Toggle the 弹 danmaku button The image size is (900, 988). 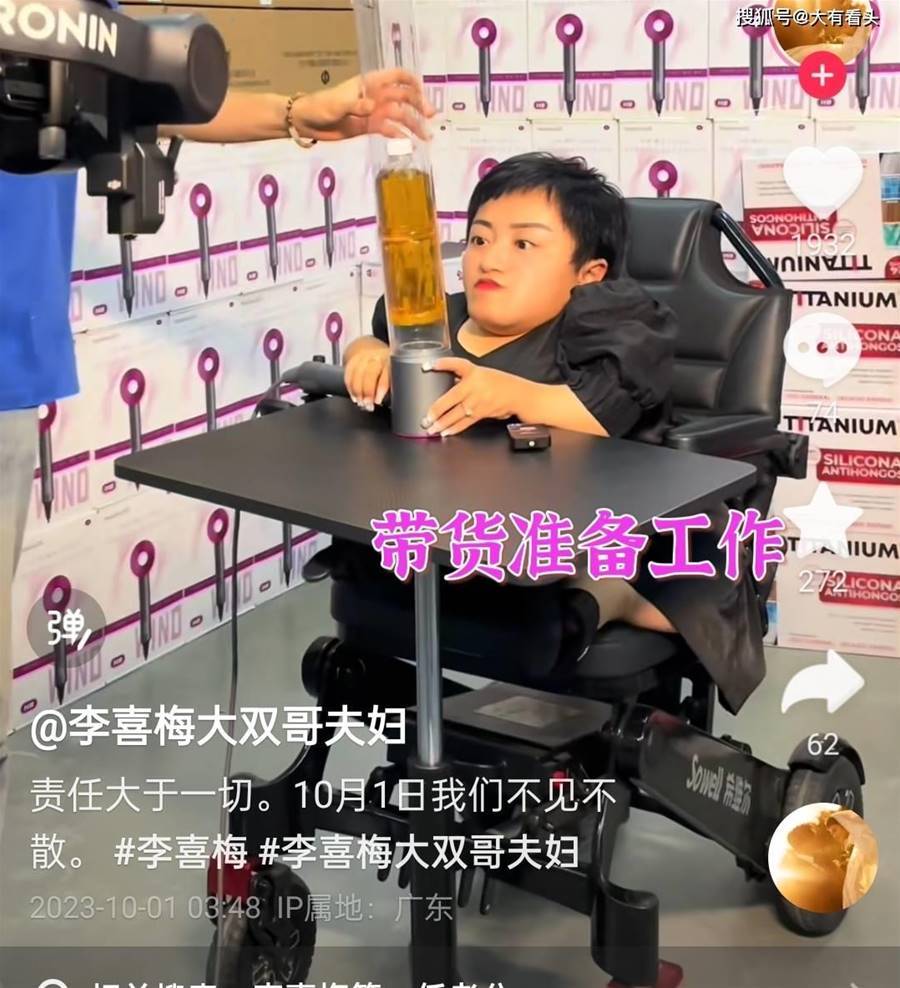point(64,628)
